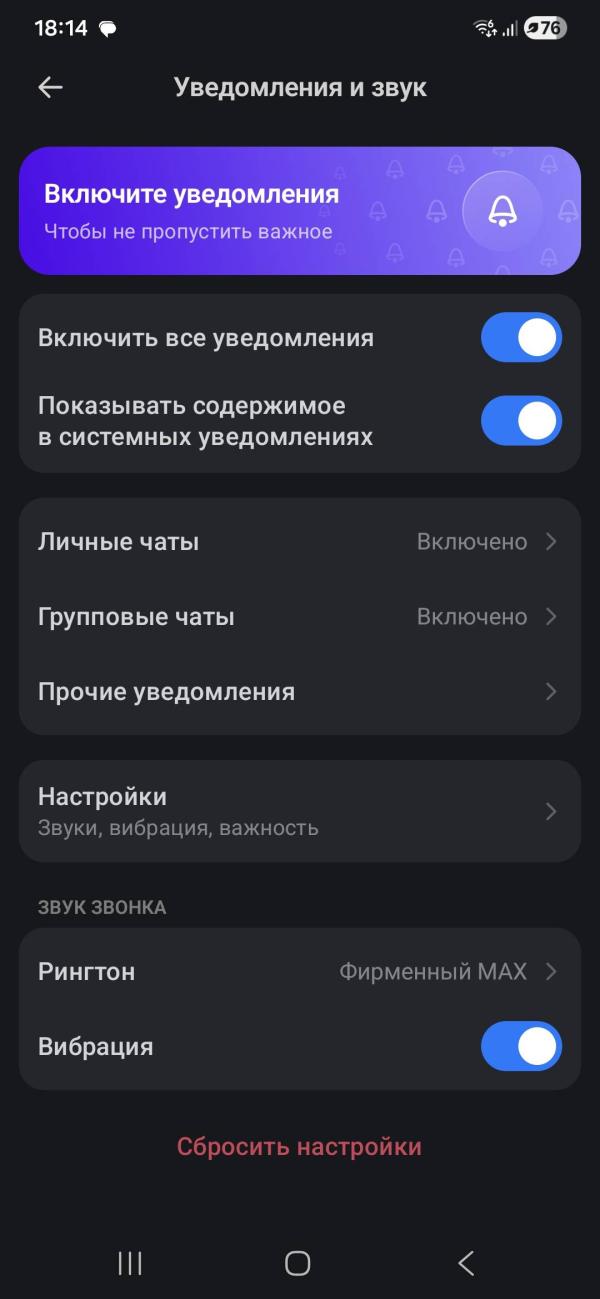Toggle Включить все уведомления switch

point(521,338)
